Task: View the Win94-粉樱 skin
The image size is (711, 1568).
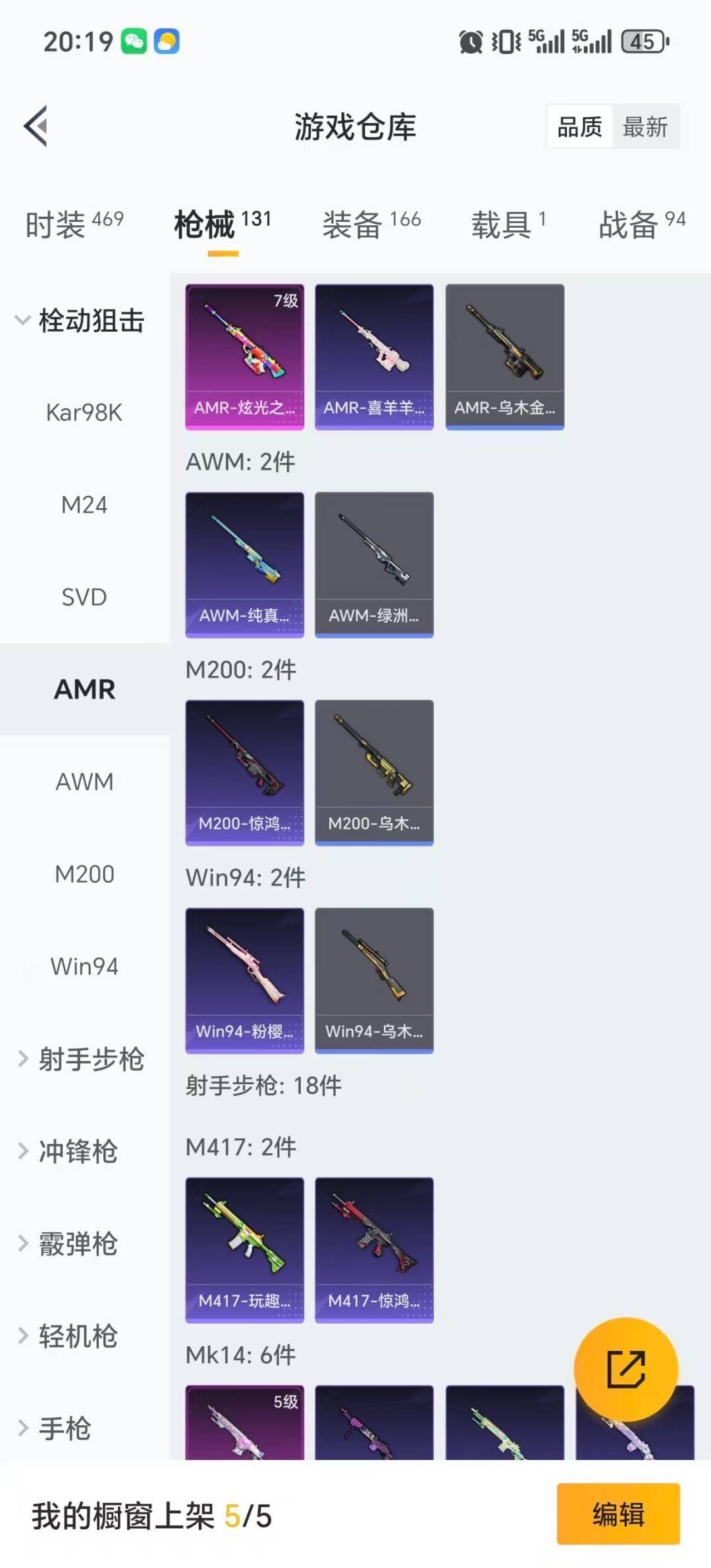Action: [245, 981]
